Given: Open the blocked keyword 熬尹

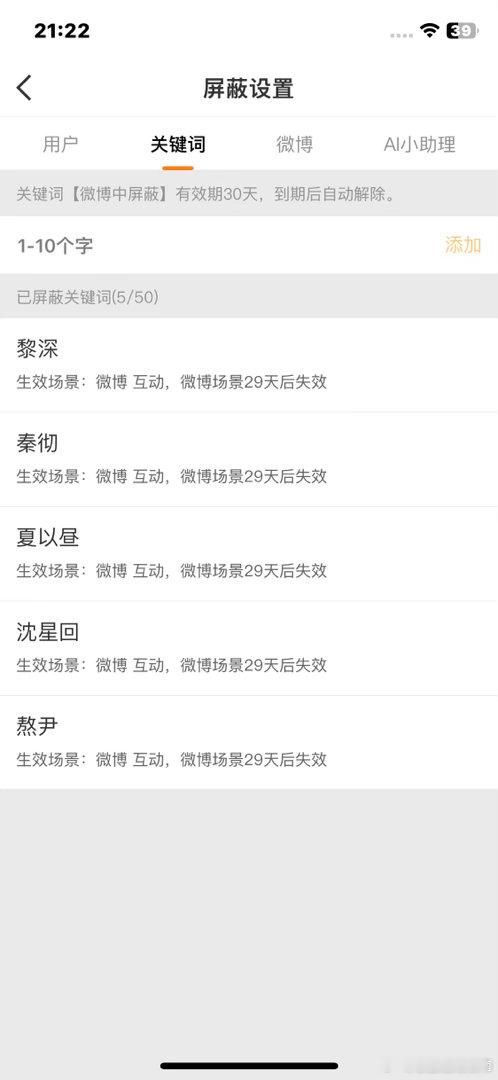Looking at the screenshot, I should coord(249,742).
